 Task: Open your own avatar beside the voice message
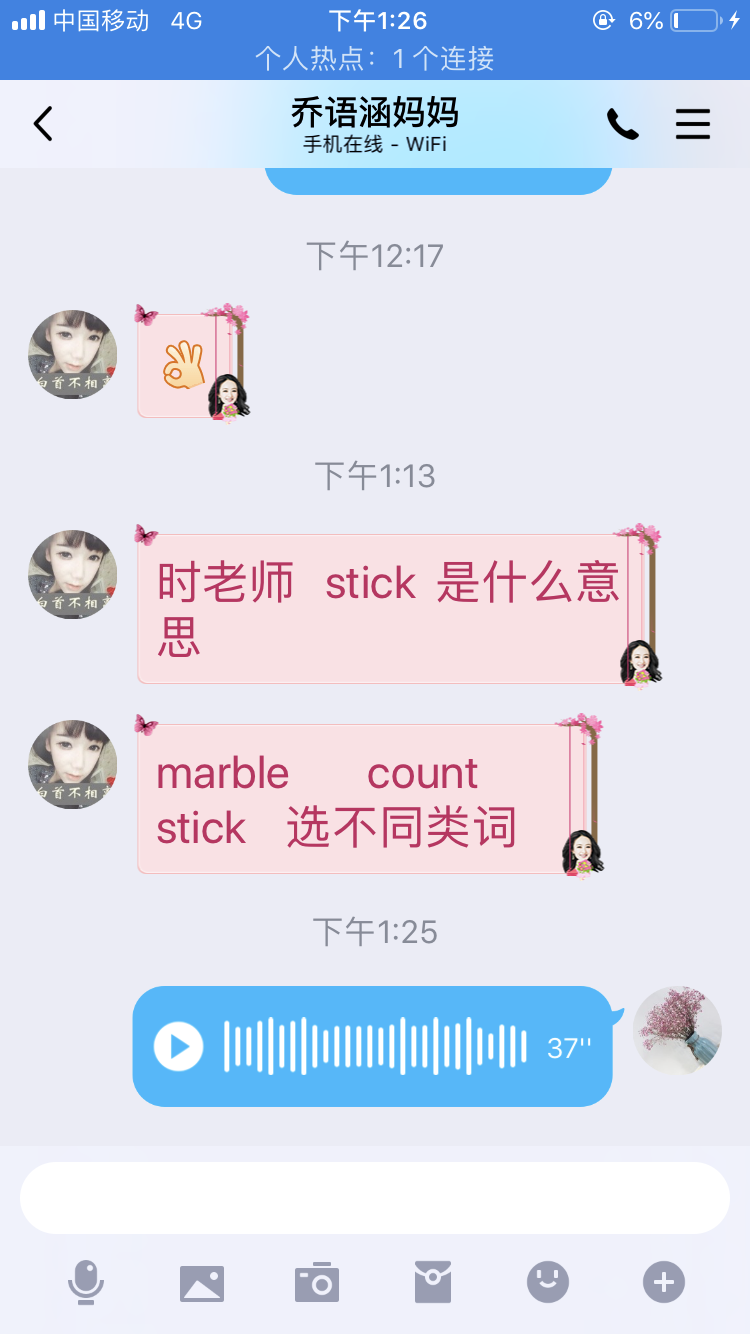tap(677, 1031)
